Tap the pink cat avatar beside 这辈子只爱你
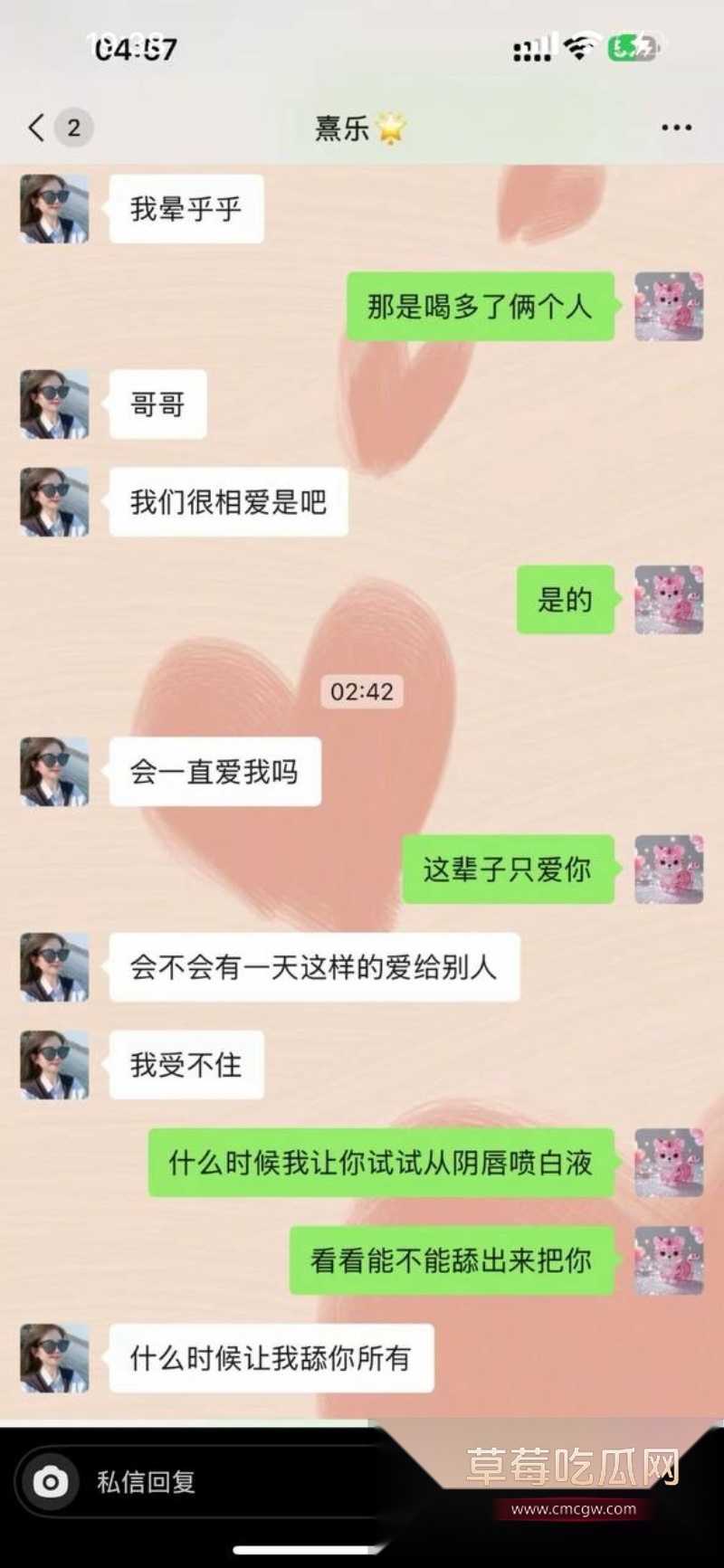 (668, 870)
